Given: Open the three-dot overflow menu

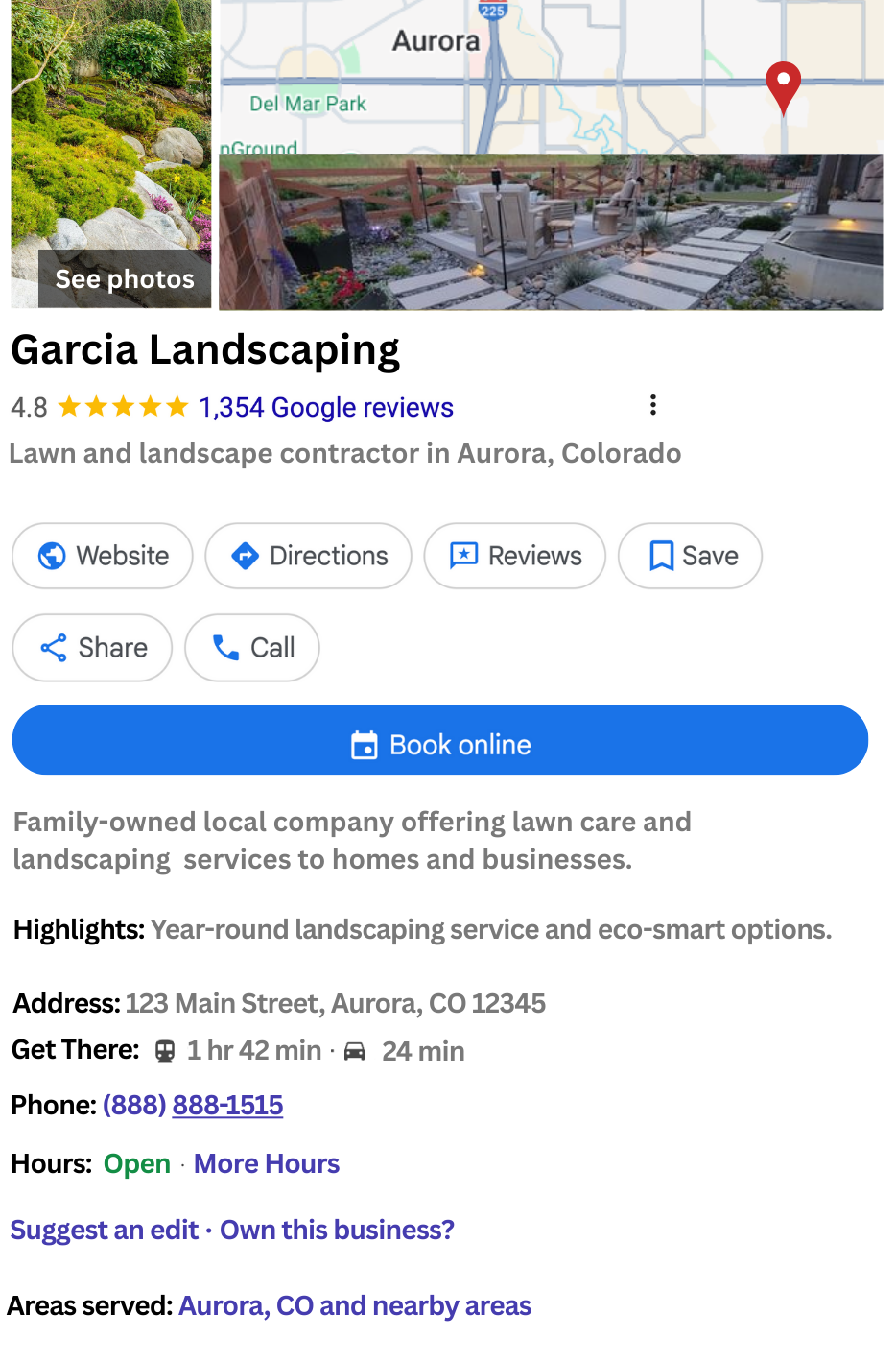Looking at the screenshot, I should (x=653, y=405).
